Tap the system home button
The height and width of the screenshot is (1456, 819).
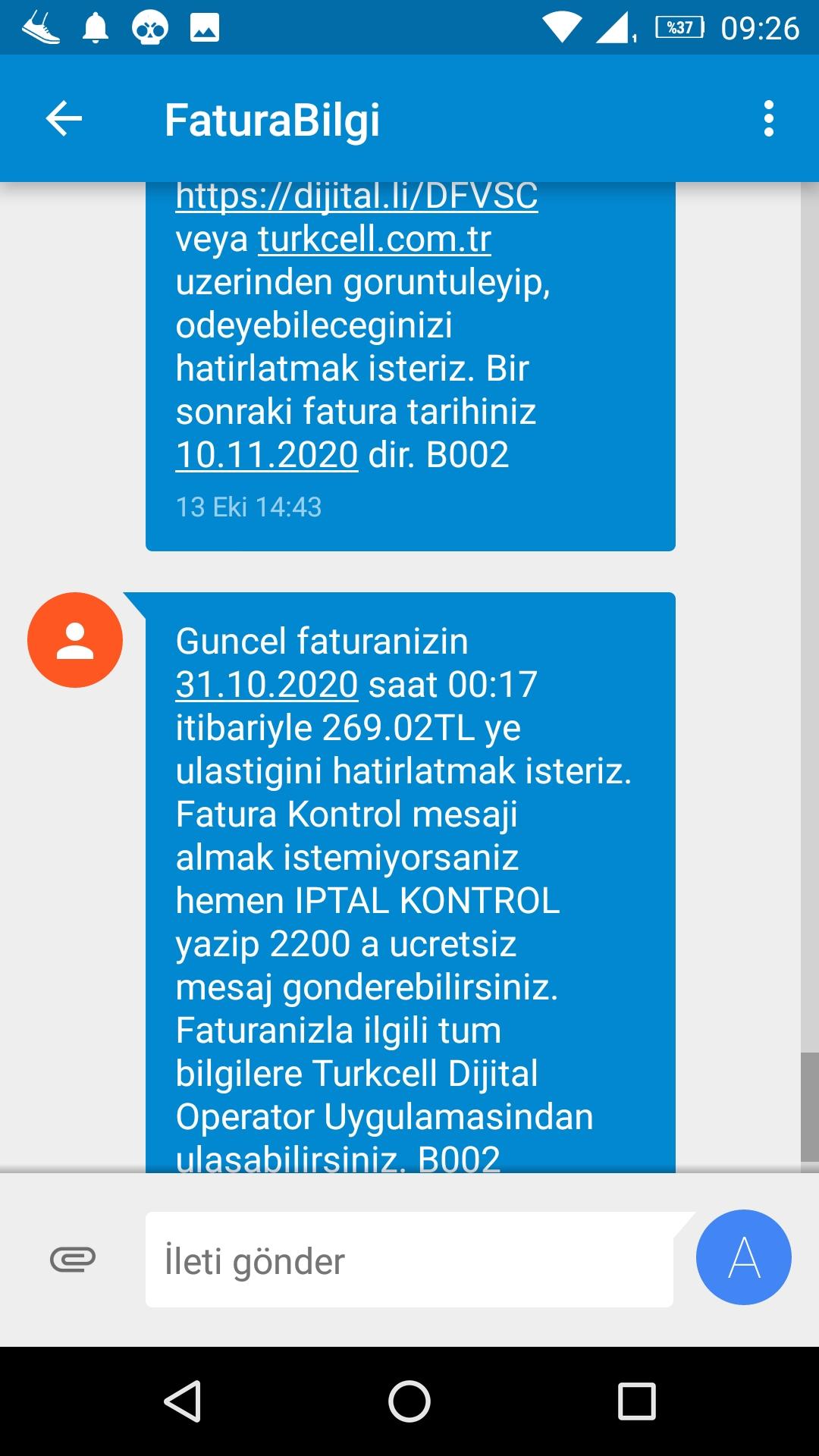point(409,1401)
